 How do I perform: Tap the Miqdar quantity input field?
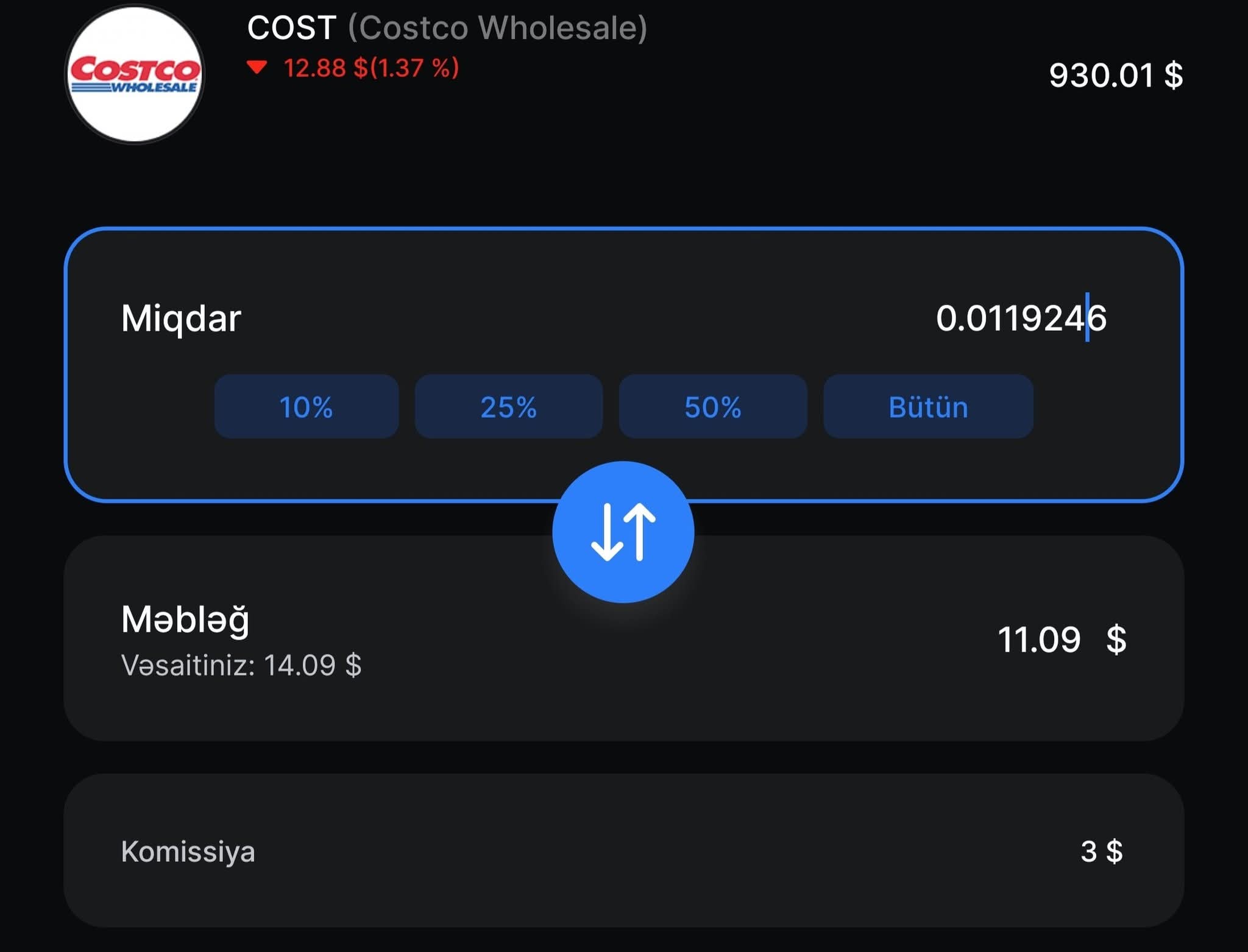pyautogui.click(x=1020, y=318)
